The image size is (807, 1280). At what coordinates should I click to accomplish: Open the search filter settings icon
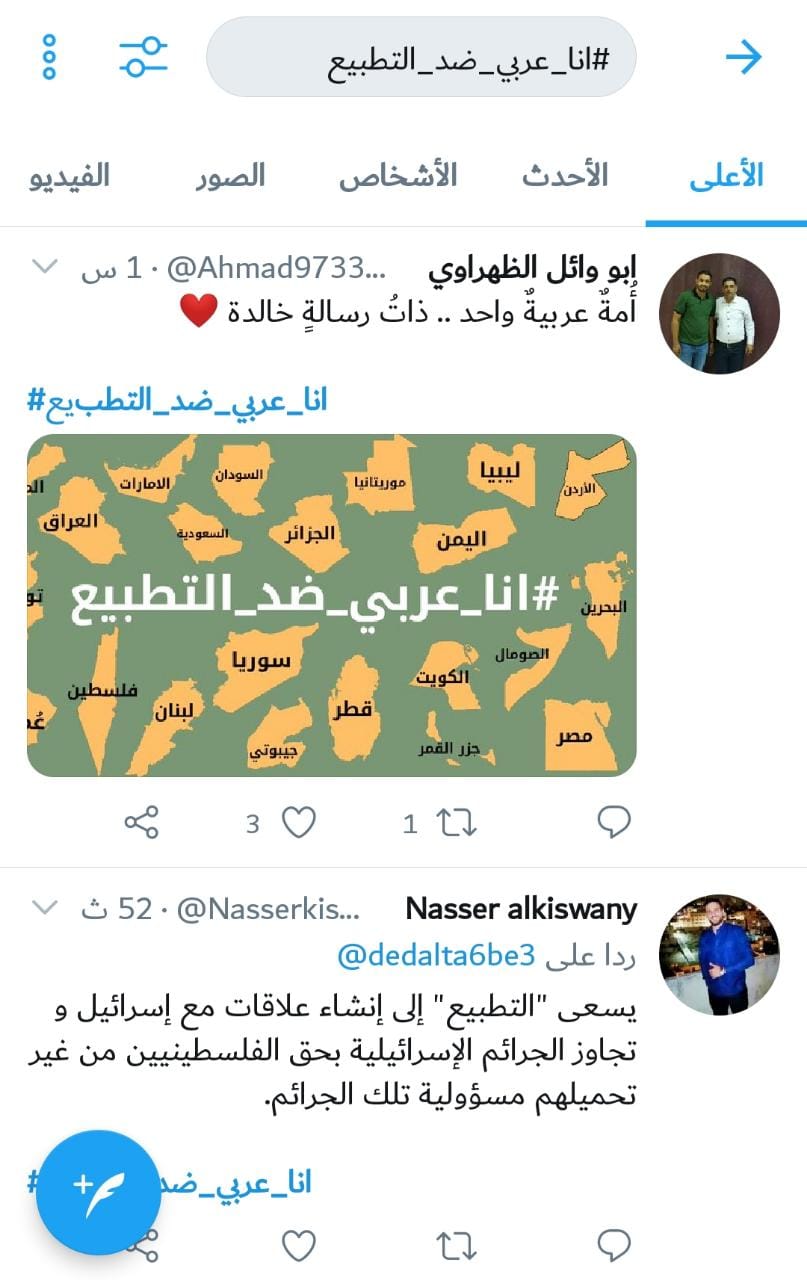[143, 57]
